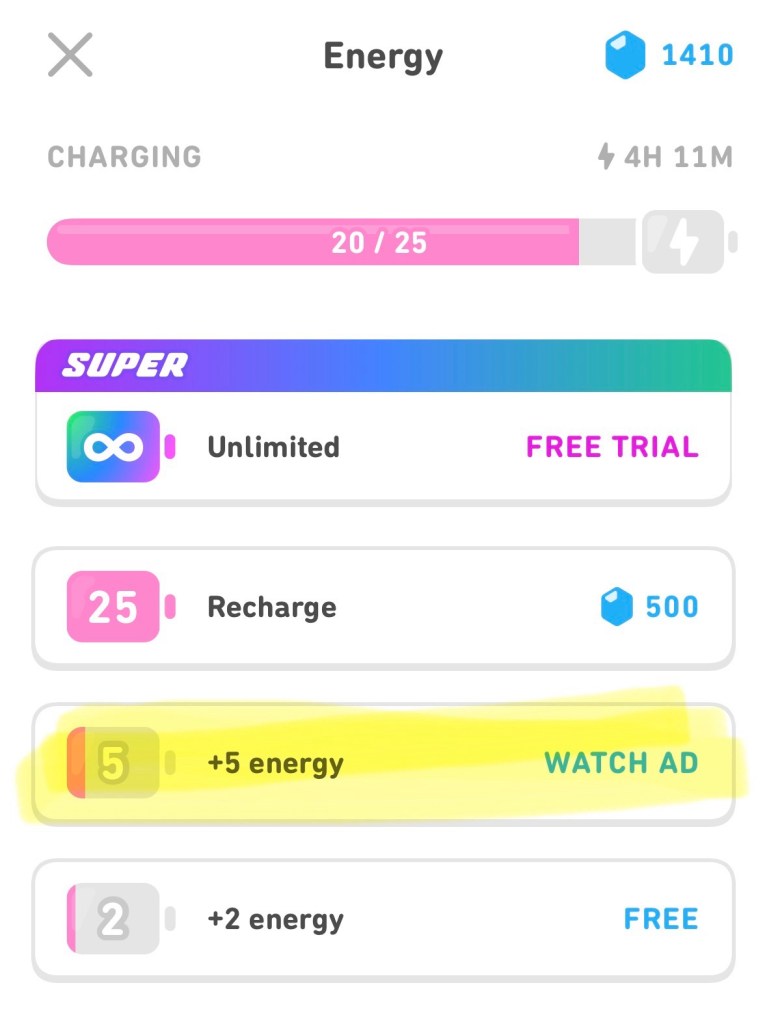This screenshot has width=767, height=1024.
Task: Tap the orange 5 energy icon in highlighted row
Action: click(x=113, y=763)
